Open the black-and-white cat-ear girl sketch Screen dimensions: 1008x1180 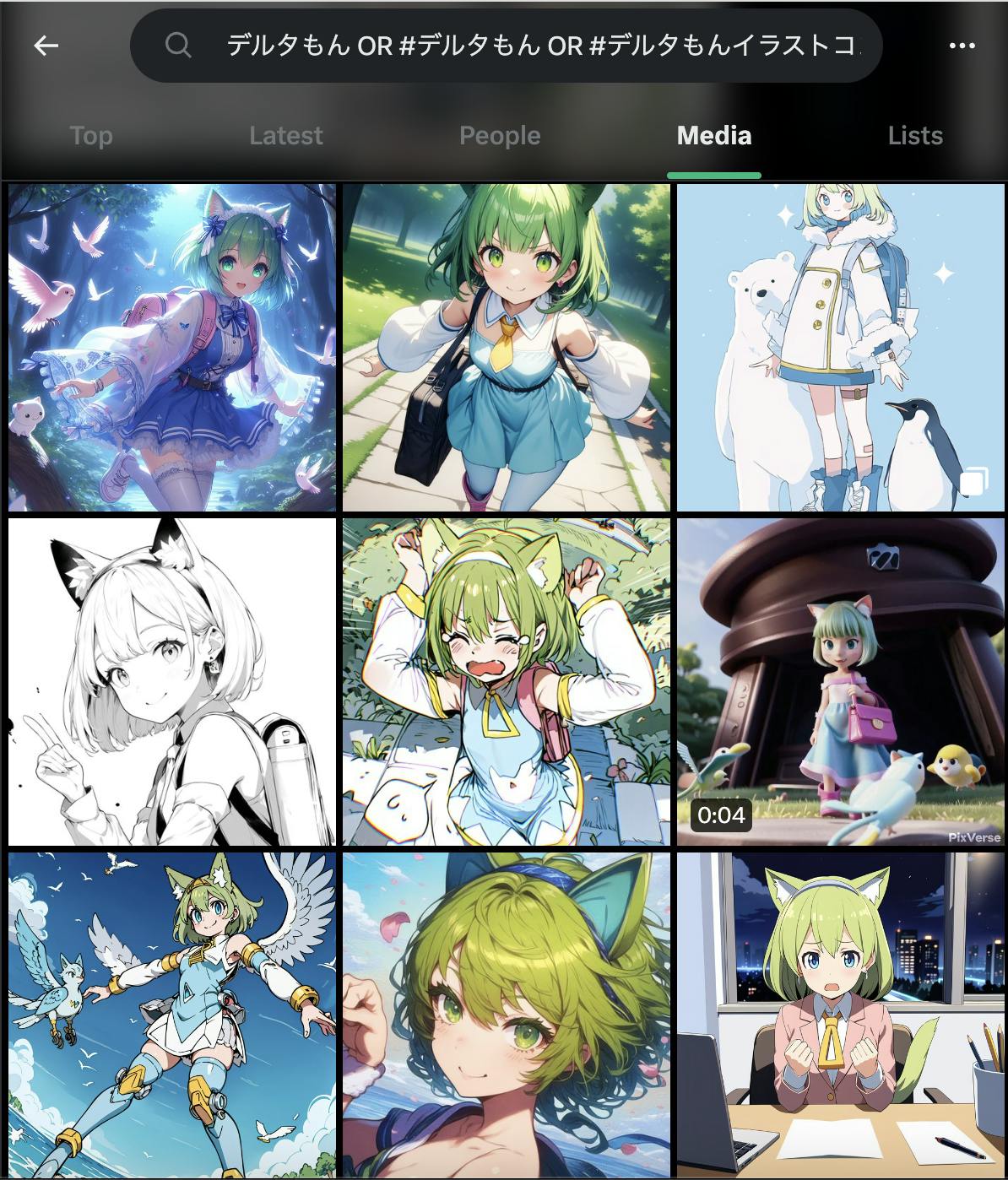(172, 682)
